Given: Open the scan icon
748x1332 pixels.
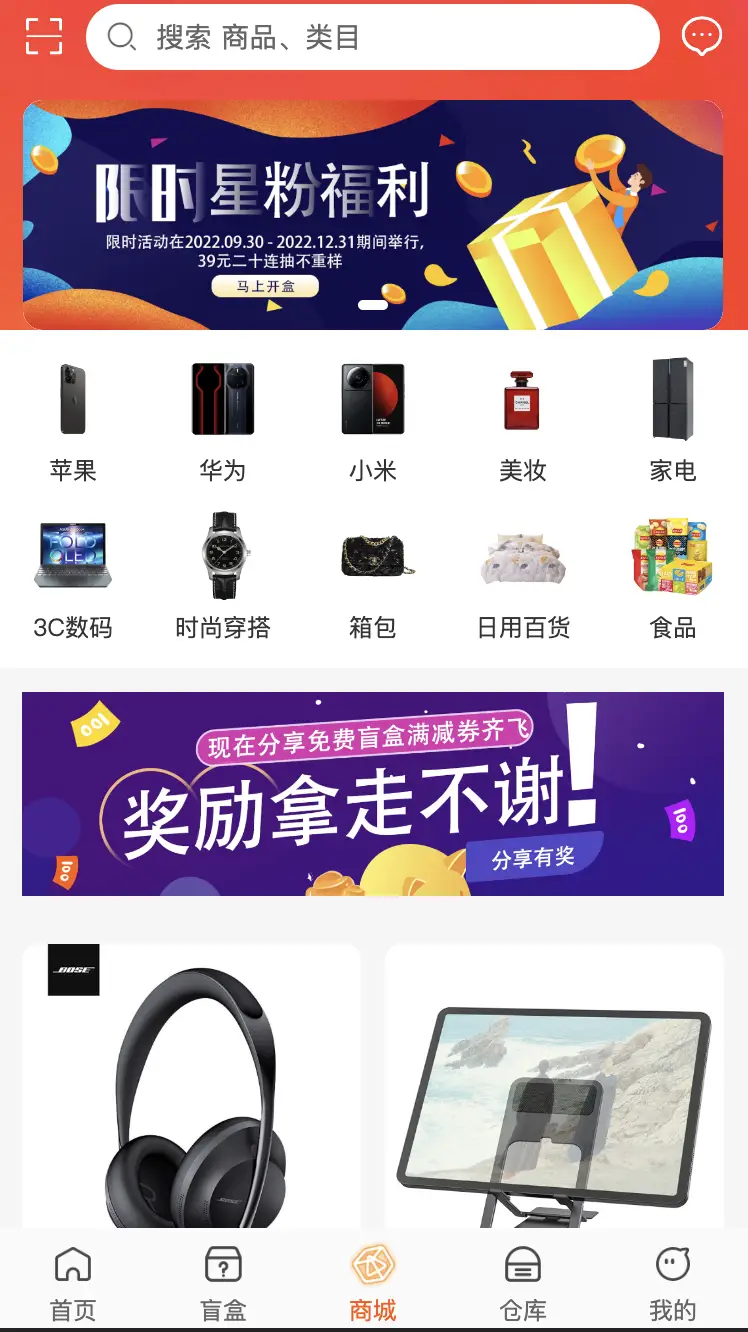Looking at the screenshot, I should (43, 37).
